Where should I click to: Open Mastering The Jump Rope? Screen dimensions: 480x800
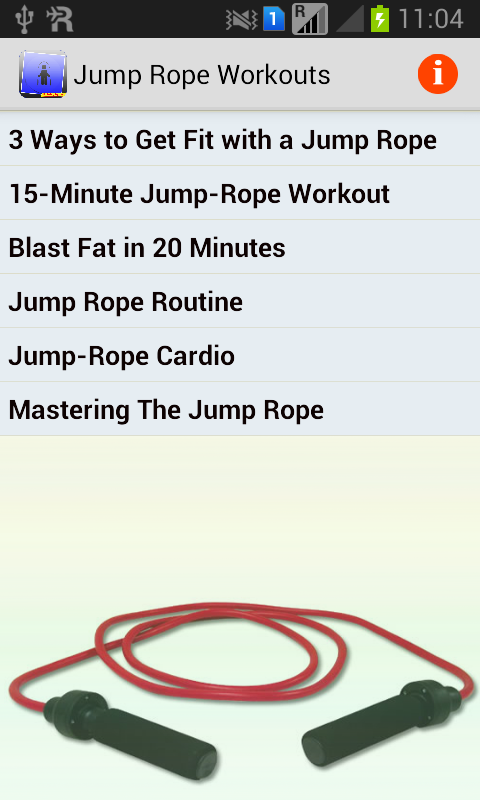240,409
